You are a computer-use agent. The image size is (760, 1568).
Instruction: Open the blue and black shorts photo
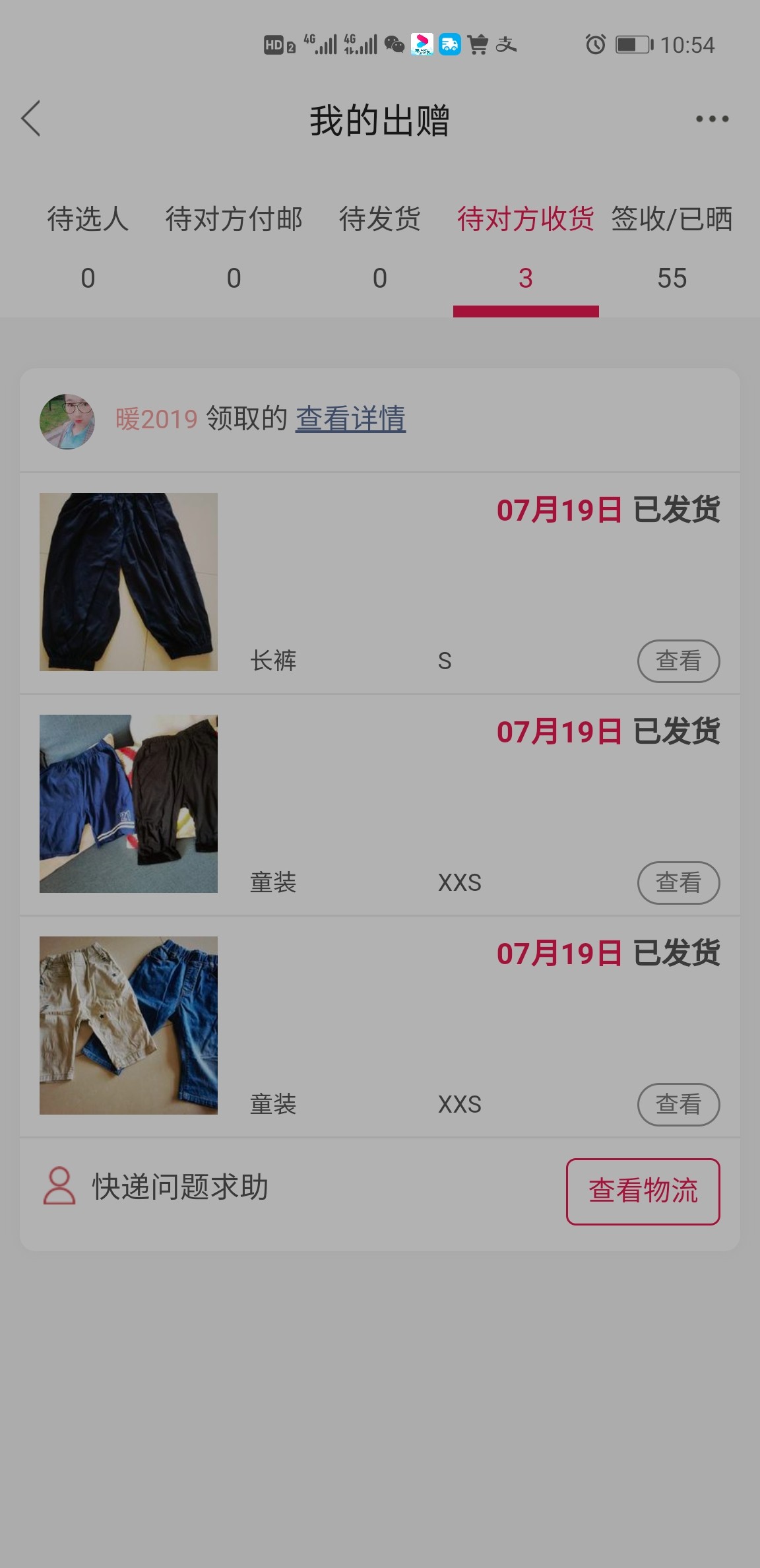coord(129,804)
